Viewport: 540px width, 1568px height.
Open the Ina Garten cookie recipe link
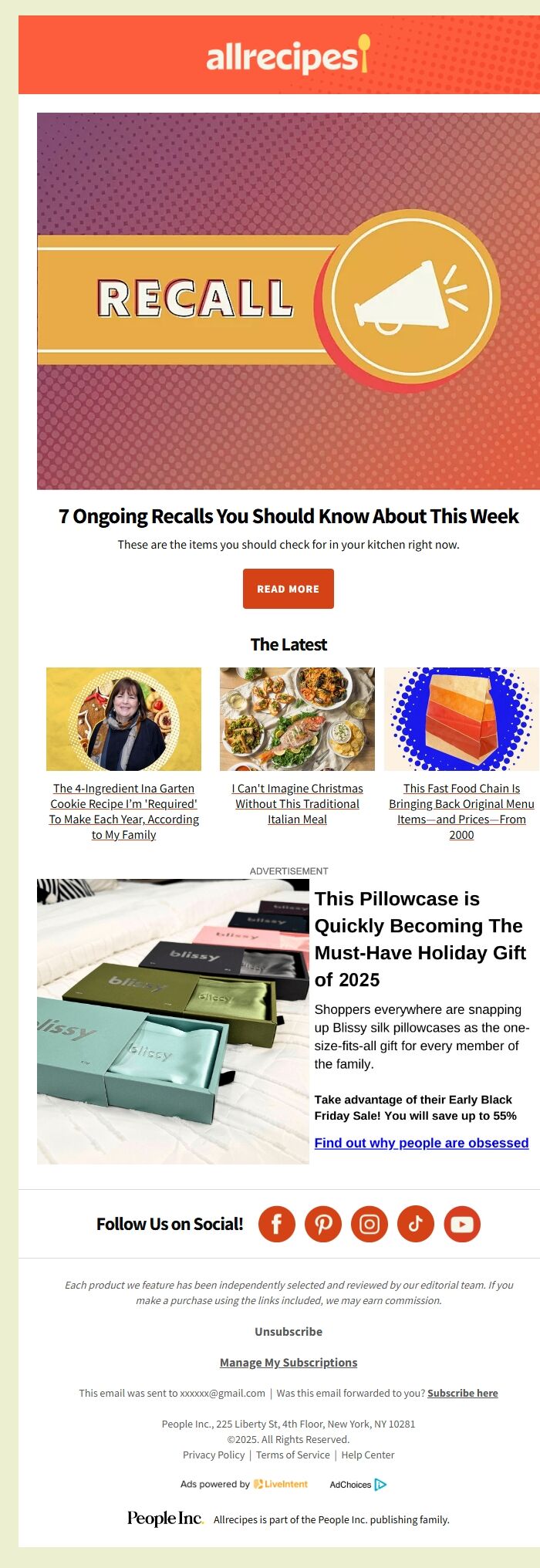click(x=123, y=811)
